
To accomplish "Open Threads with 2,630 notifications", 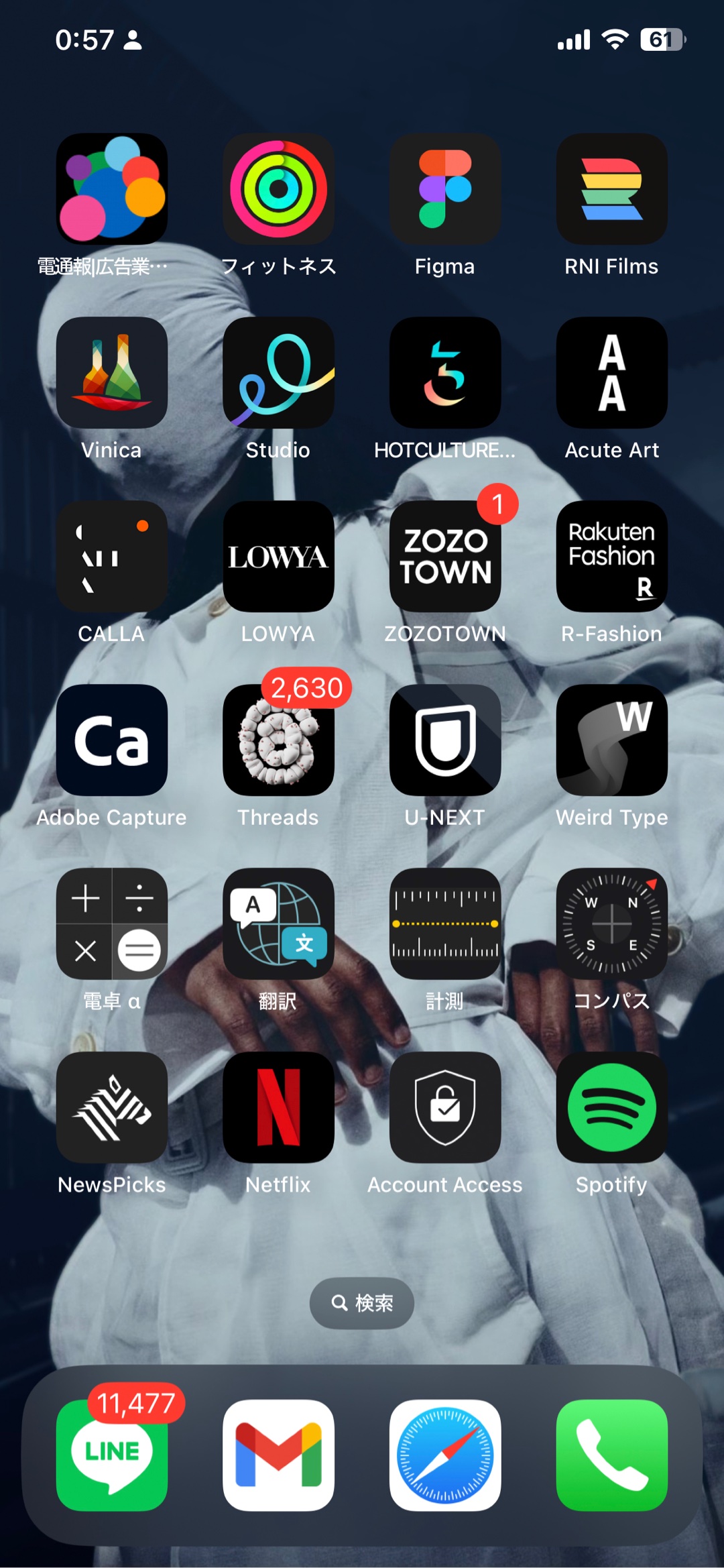I will [278, 740].
